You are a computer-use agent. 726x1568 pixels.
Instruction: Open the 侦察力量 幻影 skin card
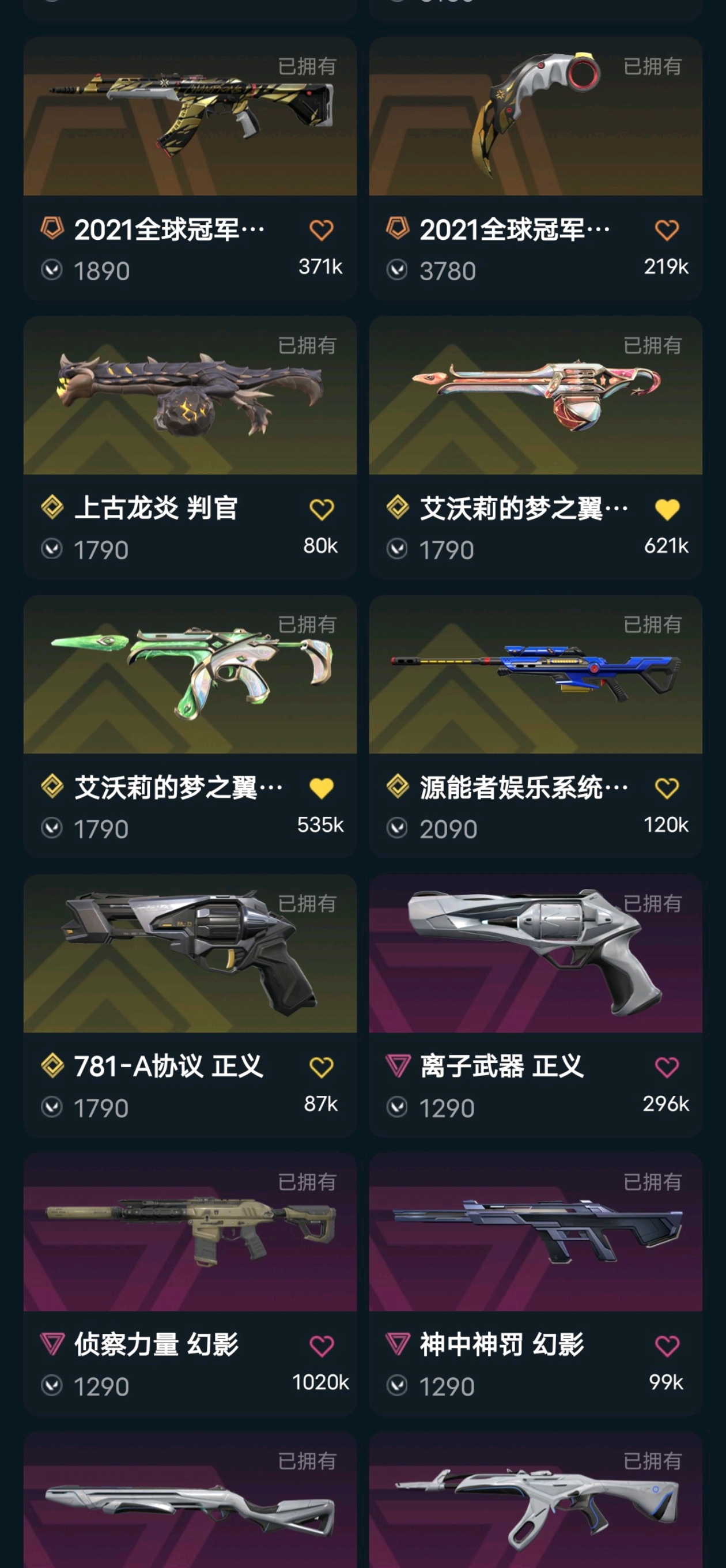point(190,1232)
